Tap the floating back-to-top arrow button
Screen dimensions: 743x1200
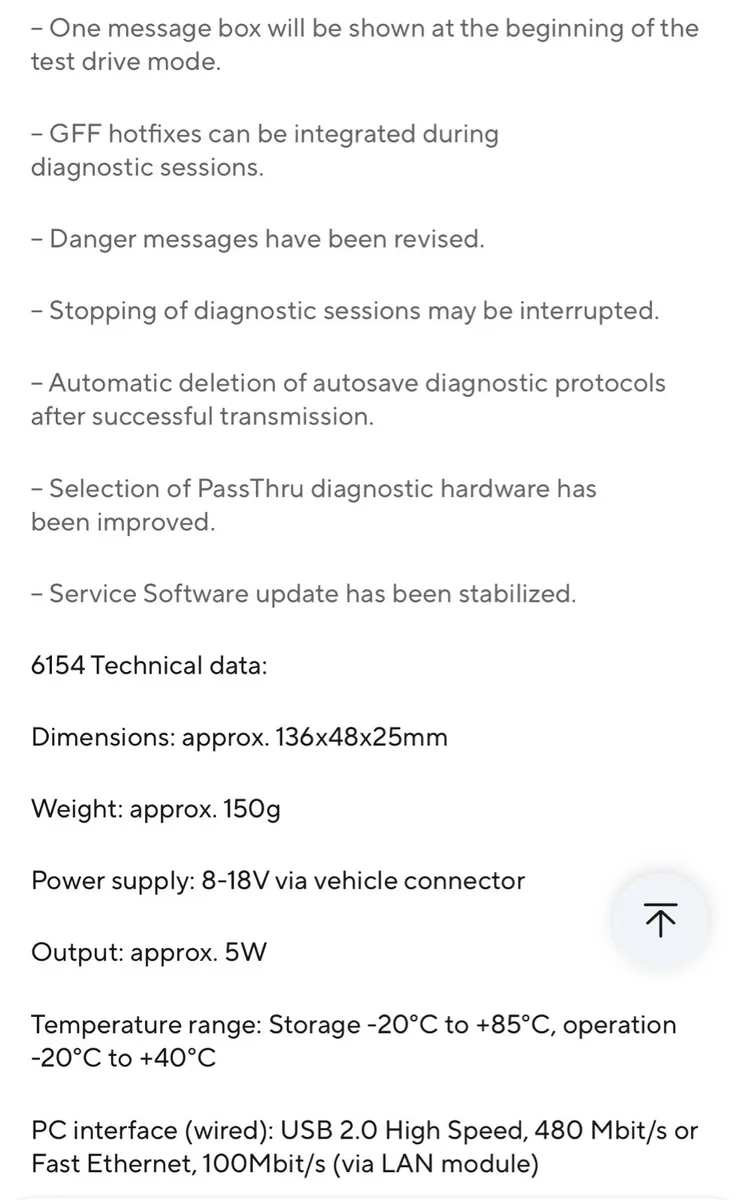click(x=660, y=919)
